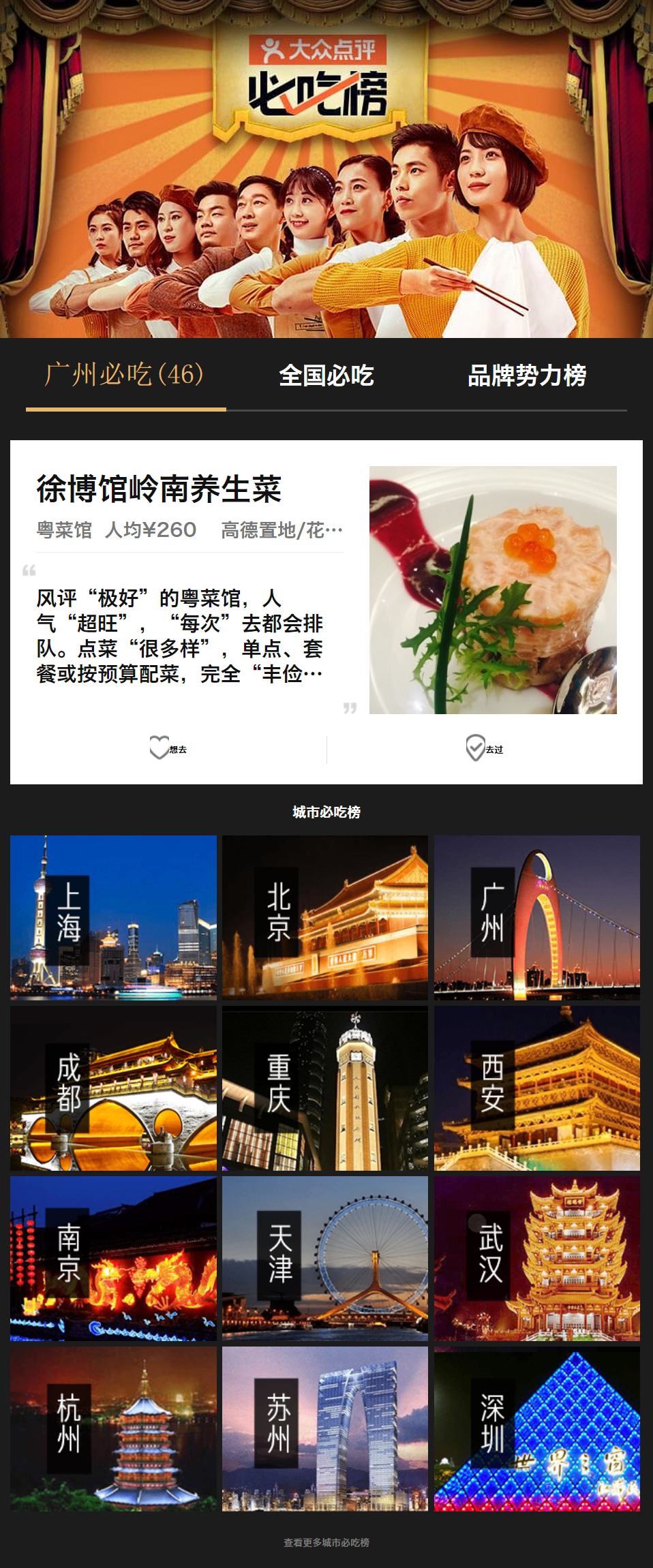Image resolution: width=653 pixels, height=1568 pixels.
Task: Open the 品牌势力榜 tab
Action: [x=526, y=375]
